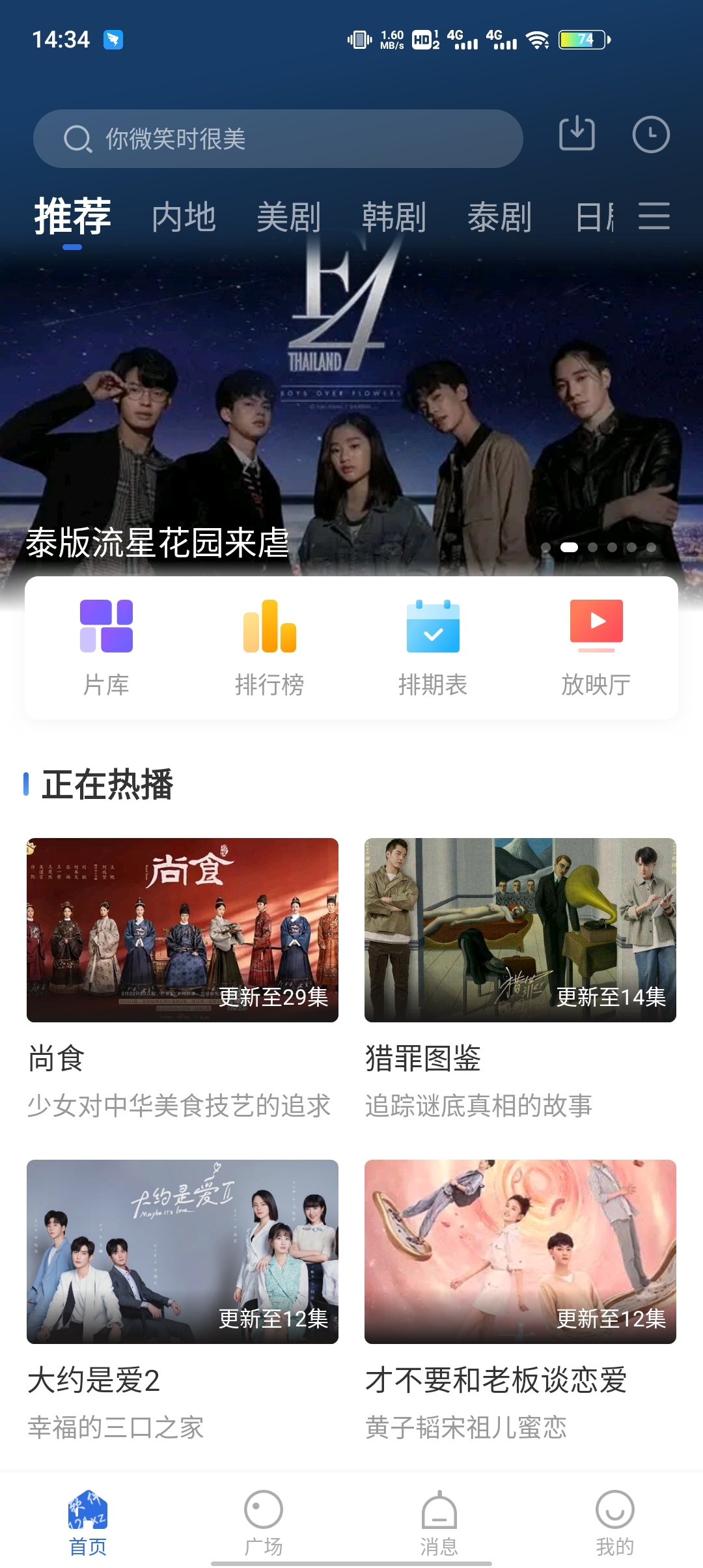Go to the 泰剧 tab
Viewport: 703px width, 1568px height.
[x=499, y=217]
